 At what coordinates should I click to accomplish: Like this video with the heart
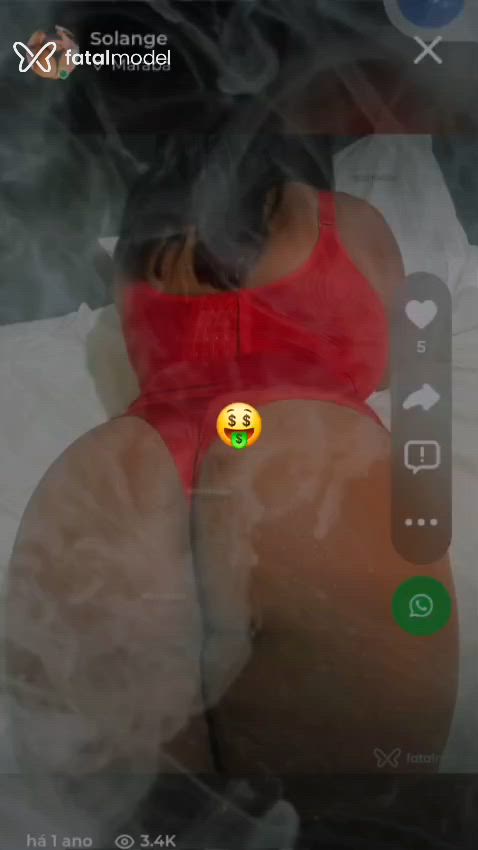click(421, 314)
